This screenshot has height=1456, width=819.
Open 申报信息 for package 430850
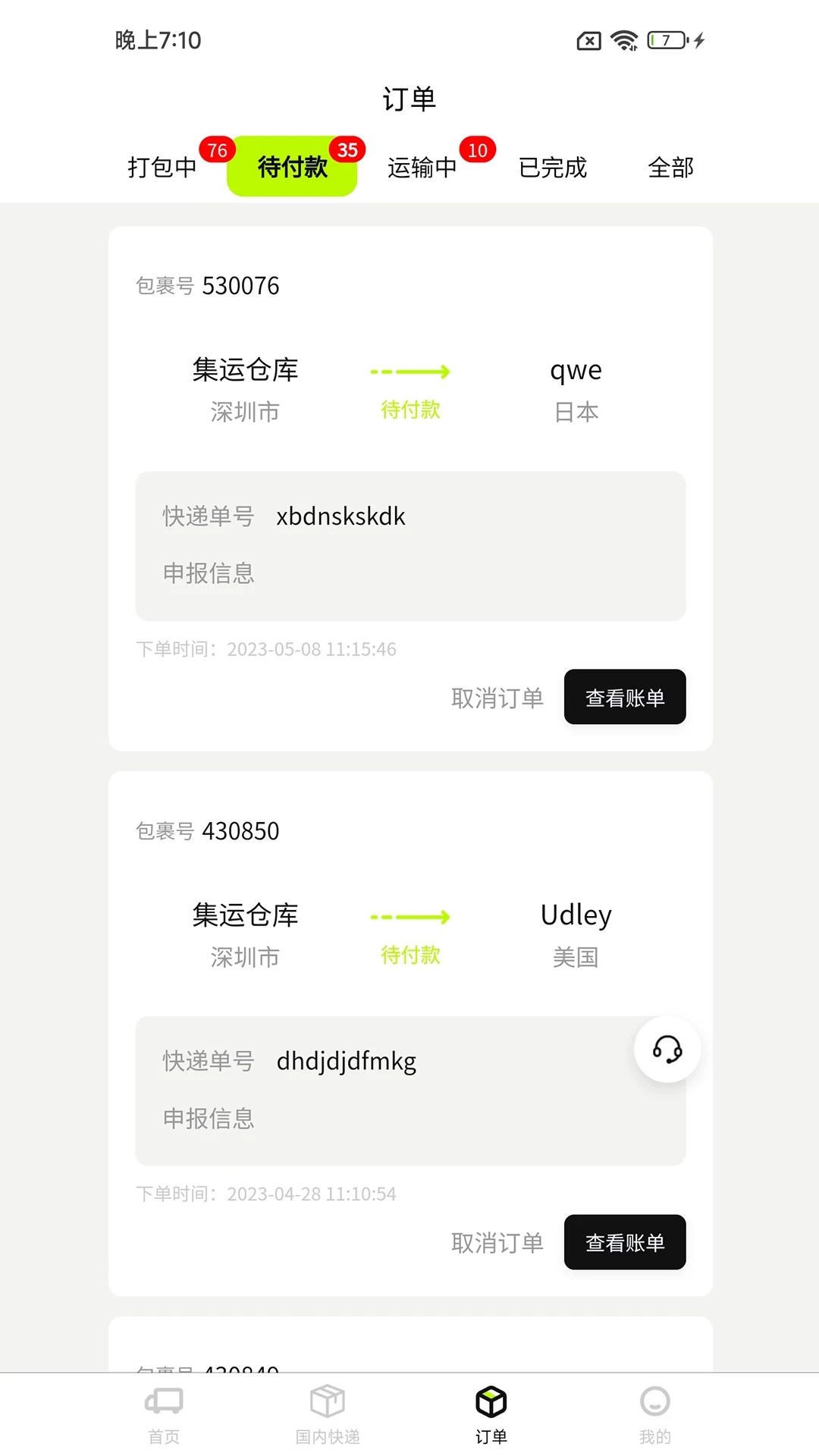[208, 1119]
